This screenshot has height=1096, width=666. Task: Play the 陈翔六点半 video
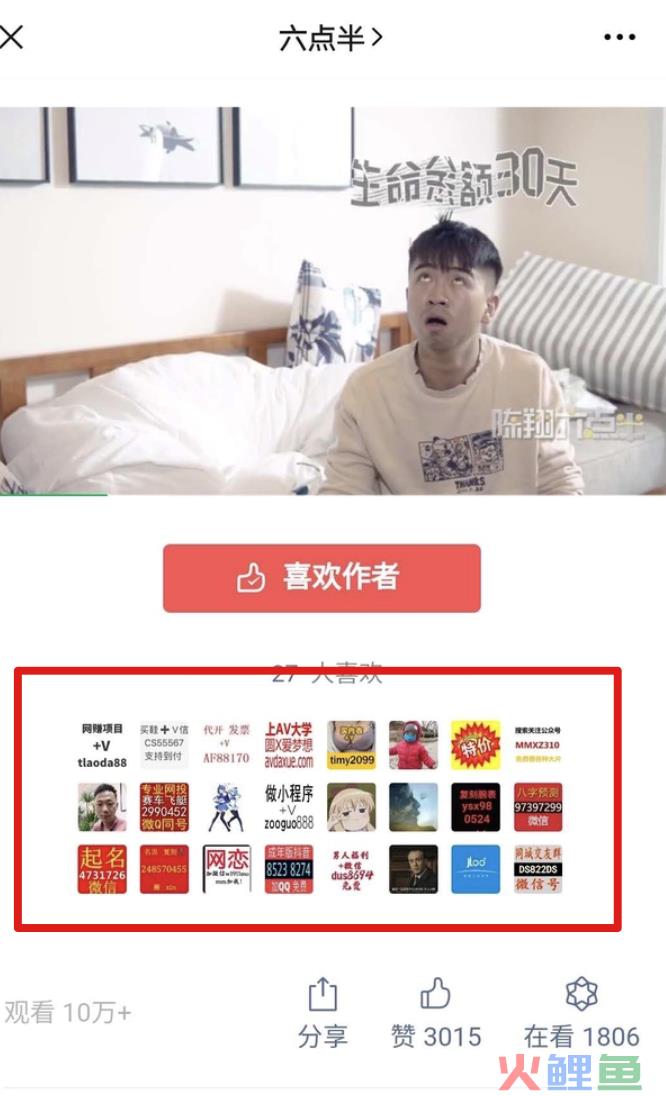click(x=333, y=300)
